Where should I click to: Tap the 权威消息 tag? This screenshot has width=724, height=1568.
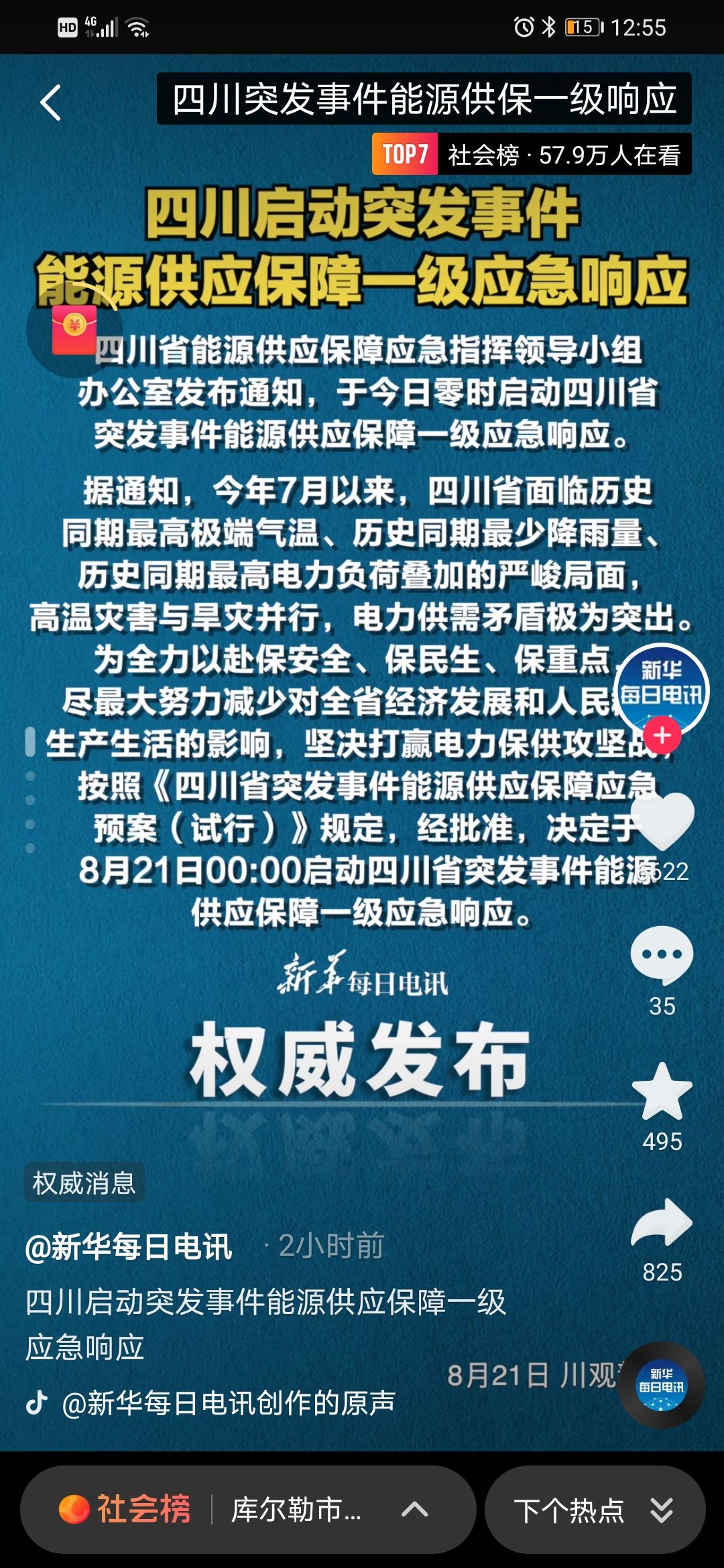84,1183
